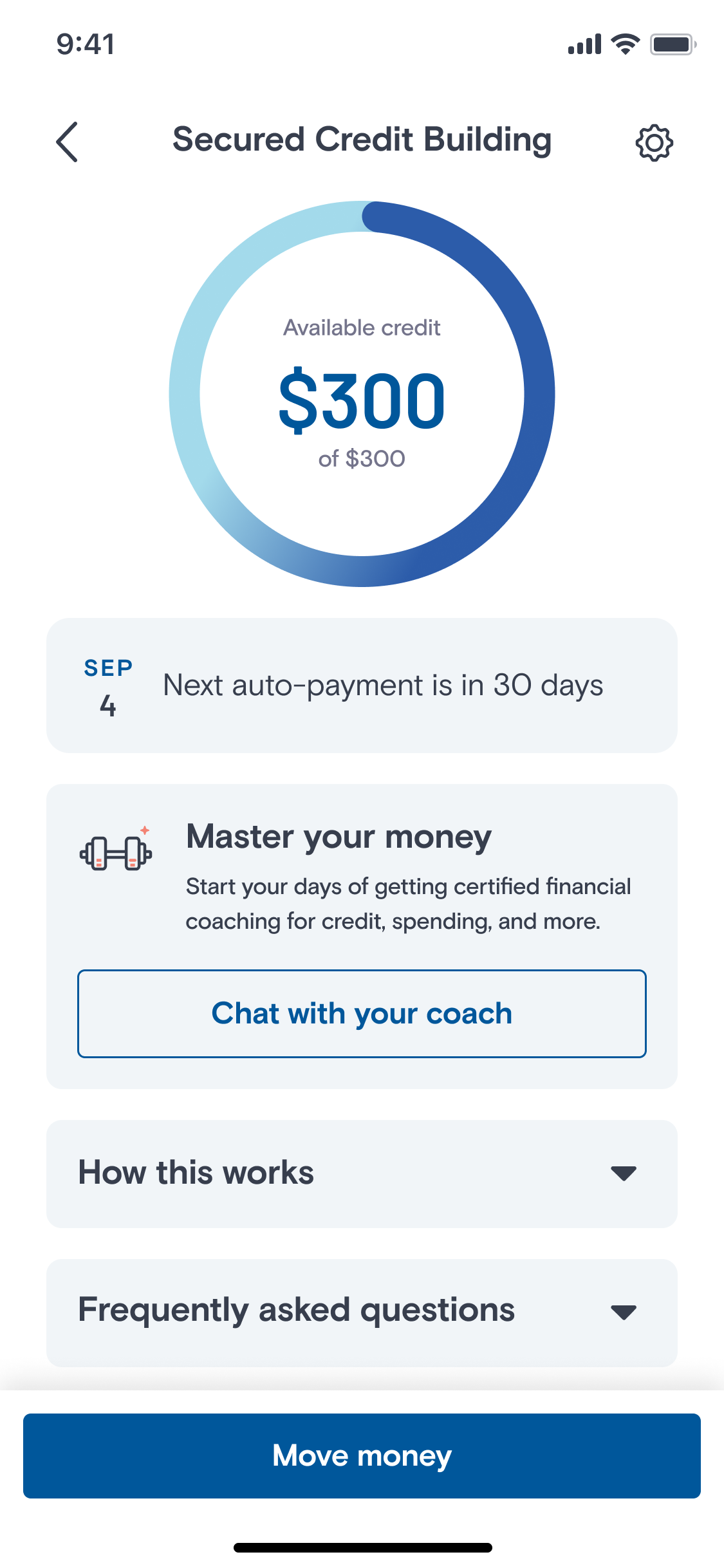The height and width of the screenshot is (1568, 724).
Task: Open the settings gear
Action: pyautogui.click(x=654, y=142)
